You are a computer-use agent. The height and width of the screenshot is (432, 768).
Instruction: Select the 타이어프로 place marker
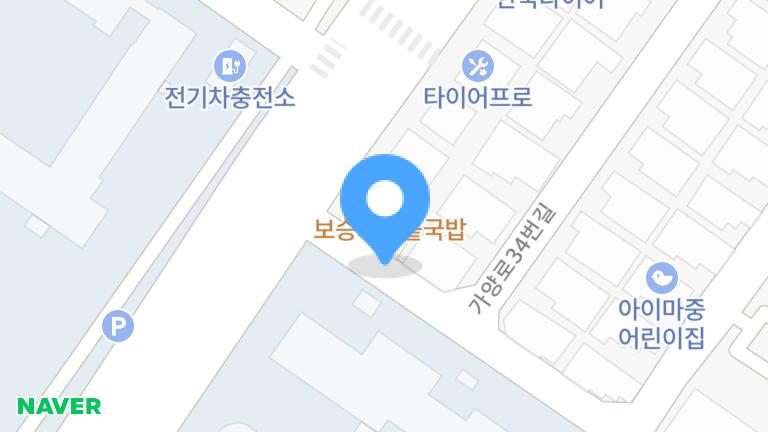pyautogui.click(x=478, y=67)
